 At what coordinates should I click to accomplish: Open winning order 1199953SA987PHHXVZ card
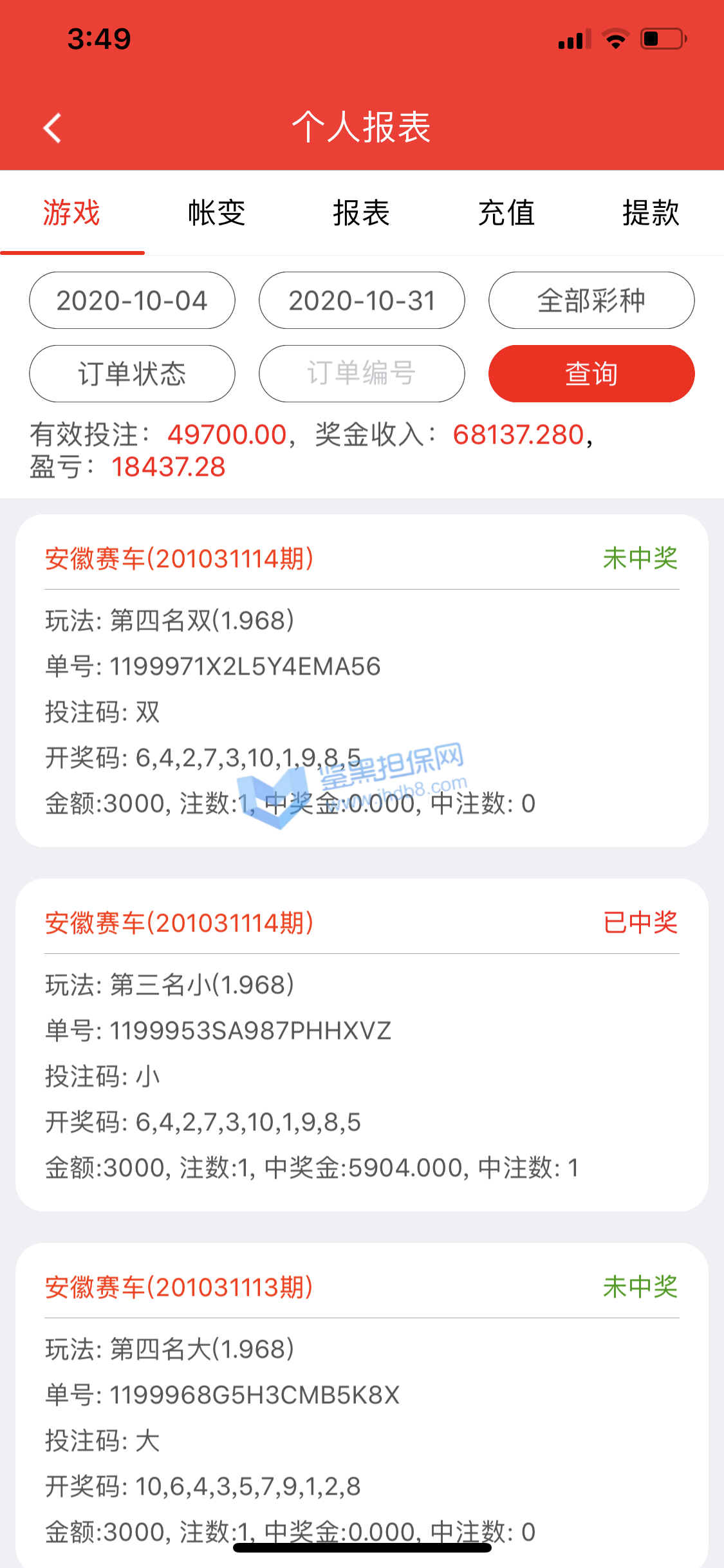tap(362, 1045)
